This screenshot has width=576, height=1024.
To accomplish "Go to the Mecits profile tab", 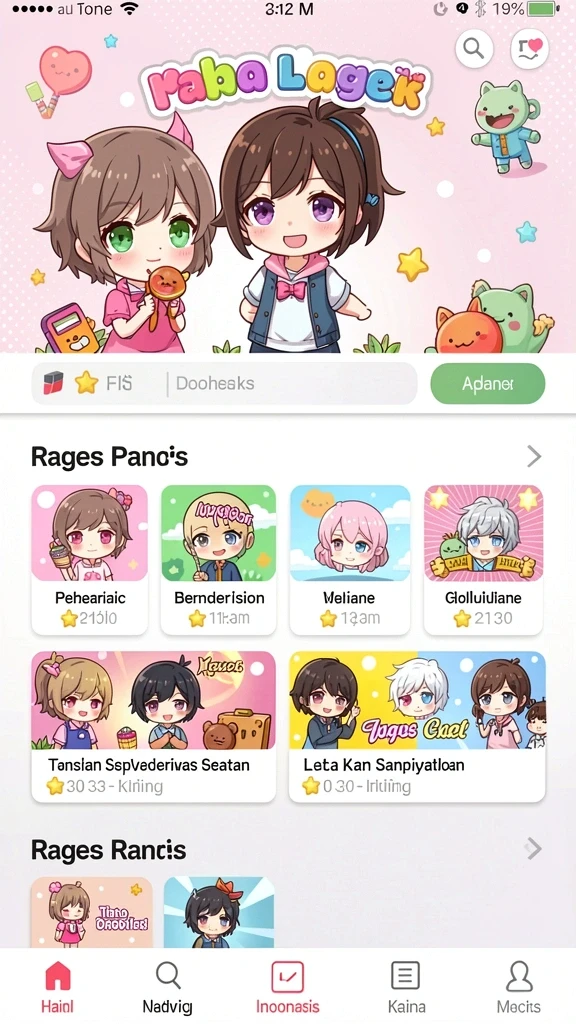I will click(519, 987).
